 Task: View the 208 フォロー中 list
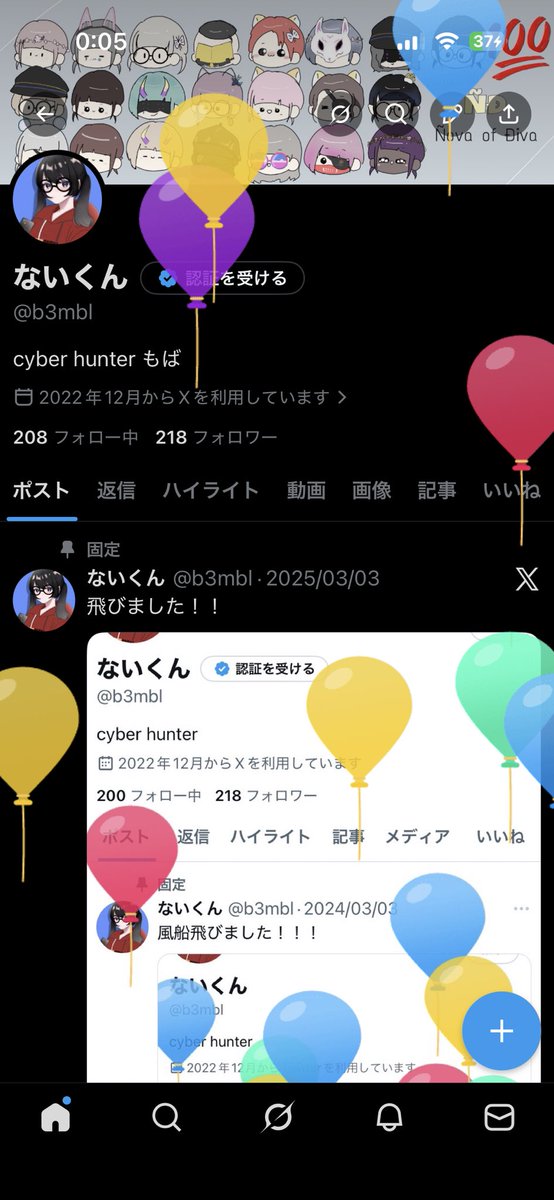click(x=75, y=437)
